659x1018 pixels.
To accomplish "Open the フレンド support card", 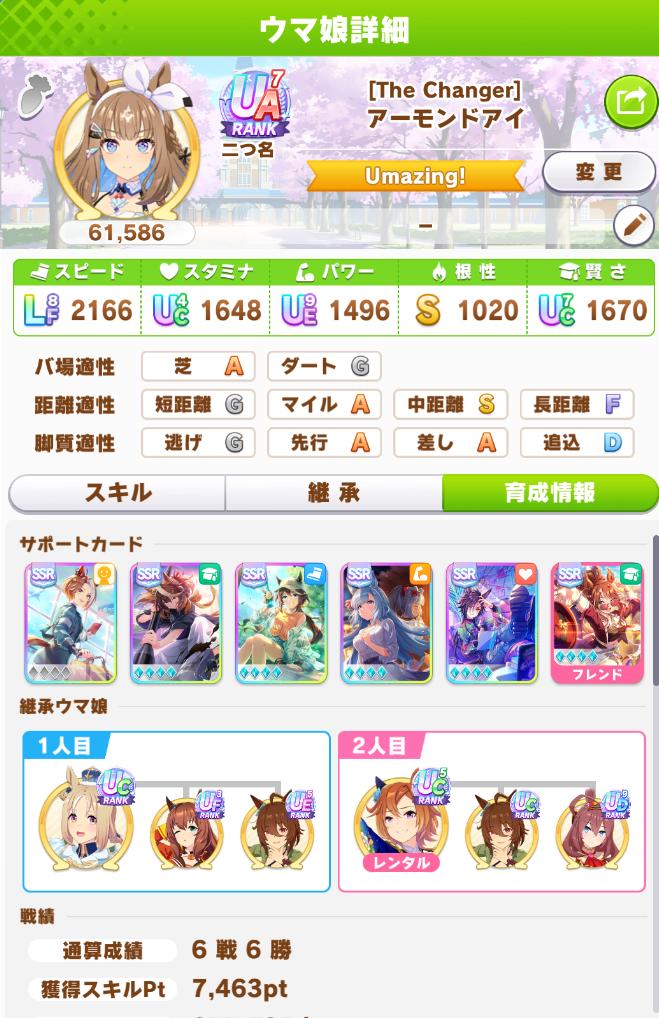I will coord(597,622).
